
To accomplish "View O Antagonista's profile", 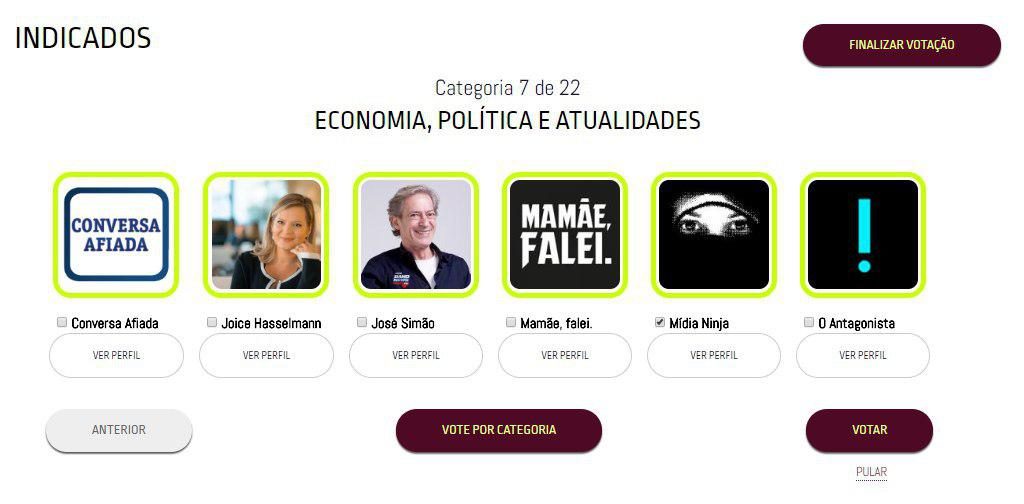I will 862,355.
